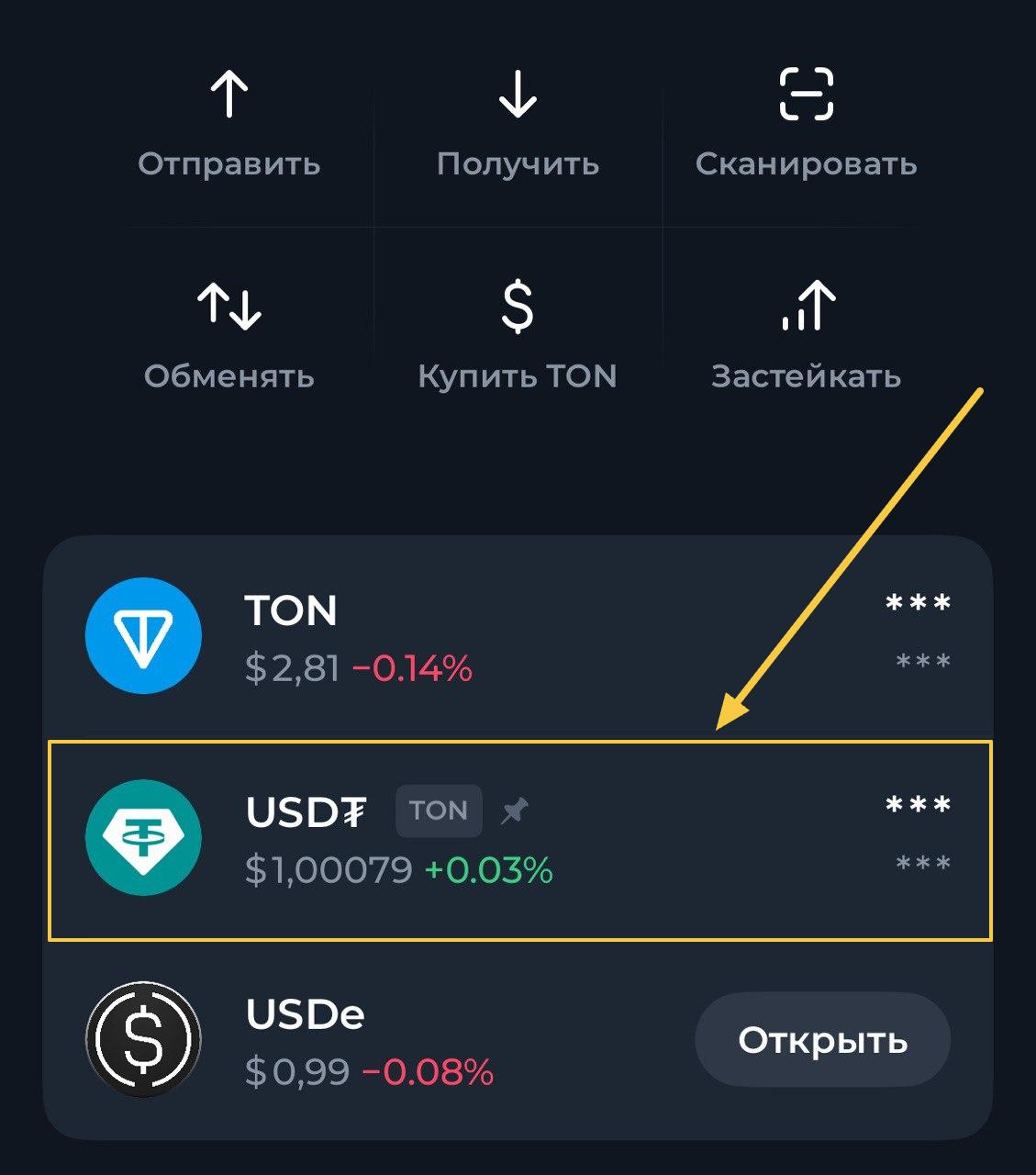
Task: Select Купить TON
Action: coord(518,336)
